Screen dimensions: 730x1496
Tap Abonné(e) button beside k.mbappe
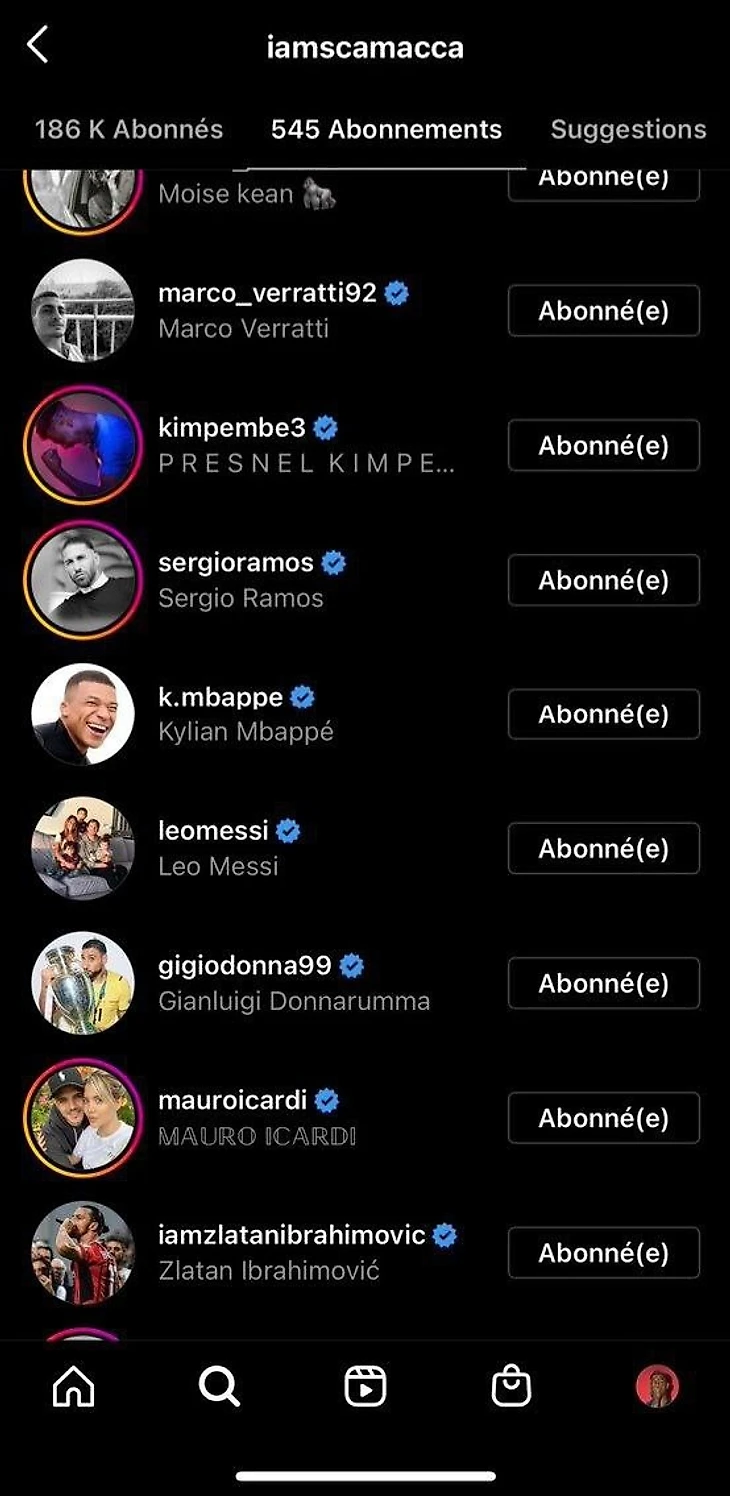coord(603,715)
